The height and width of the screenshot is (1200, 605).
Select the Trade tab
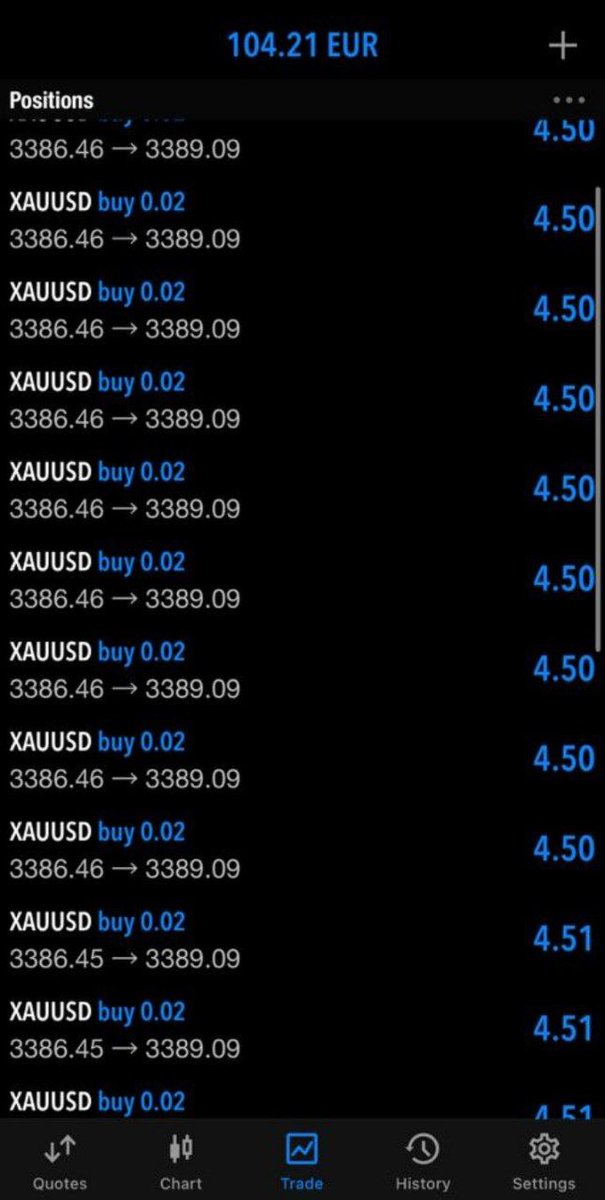click(x=302, y=1161)
